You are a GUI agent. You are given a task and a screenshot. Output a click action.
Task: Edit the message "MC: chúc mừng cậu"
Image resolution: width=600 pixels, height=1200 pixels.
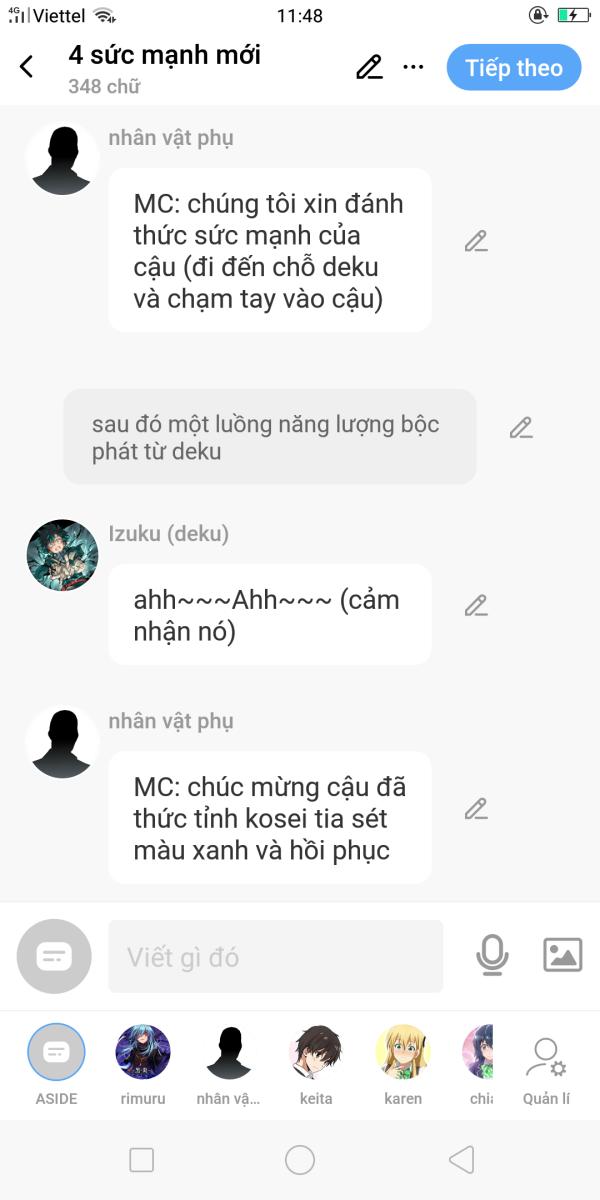476,809
